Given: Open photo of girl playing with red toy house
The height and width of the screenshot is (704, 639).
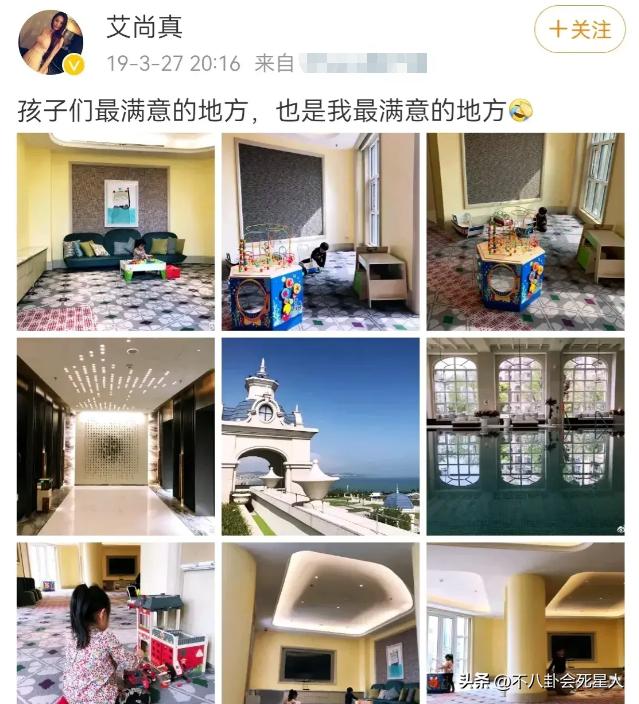Looking at the screenshot, I should [x=116, y=622].
